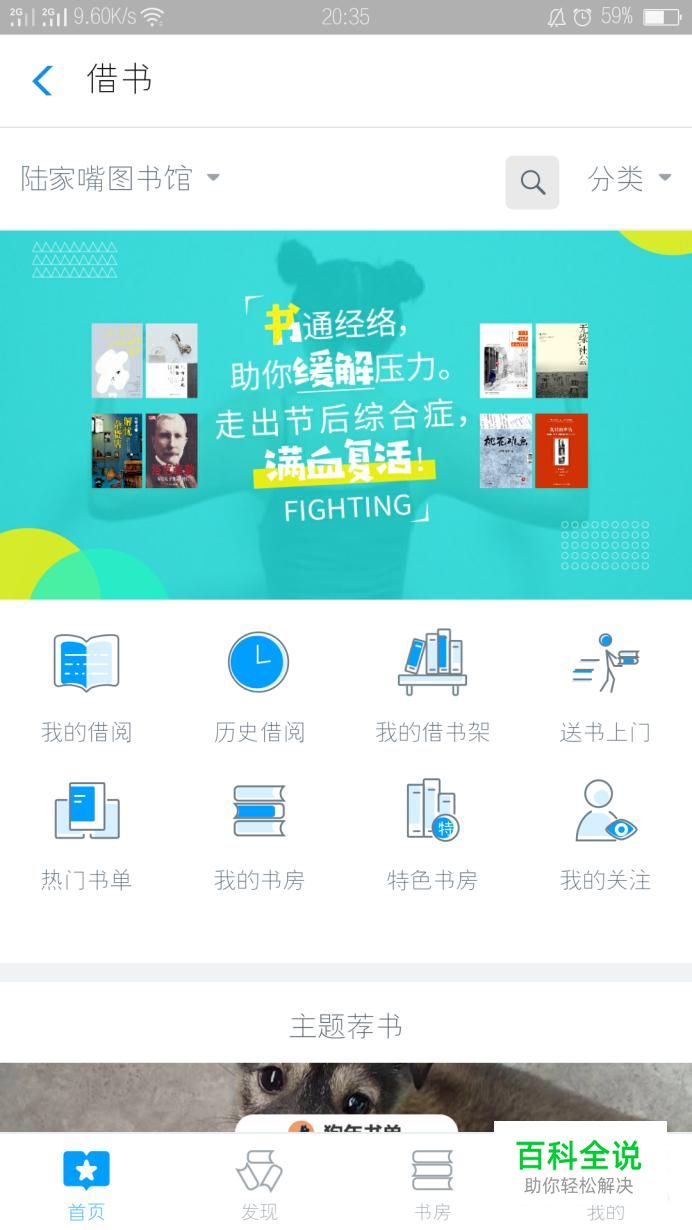This screenshot has height=1230, width=692.
Task: Go back using the arrow in the header
Action: pyautogui.click(x=42, y=80)
